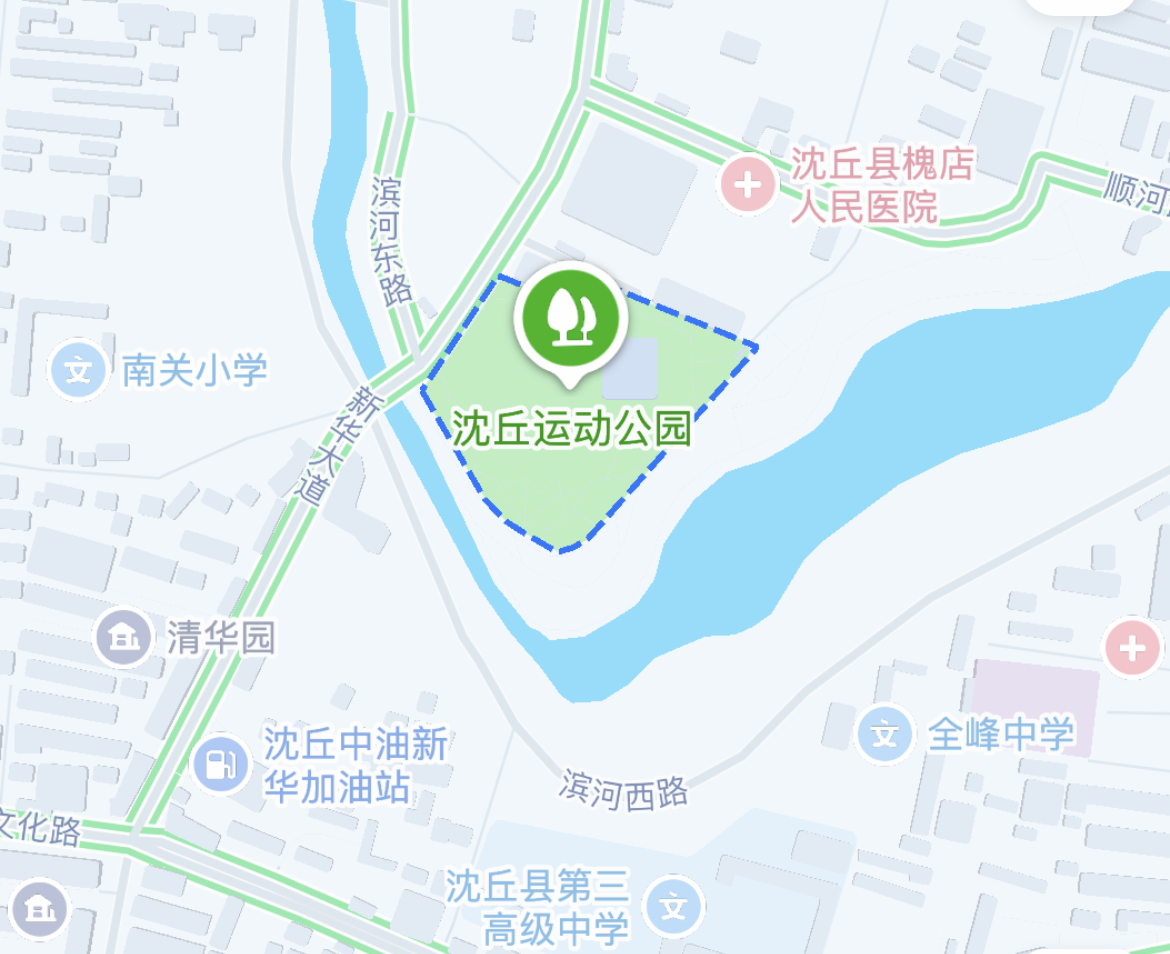This screenshot has height=954, width=1170.
Task: Select the 南关小学 school marker
Action: click(79, 371)
